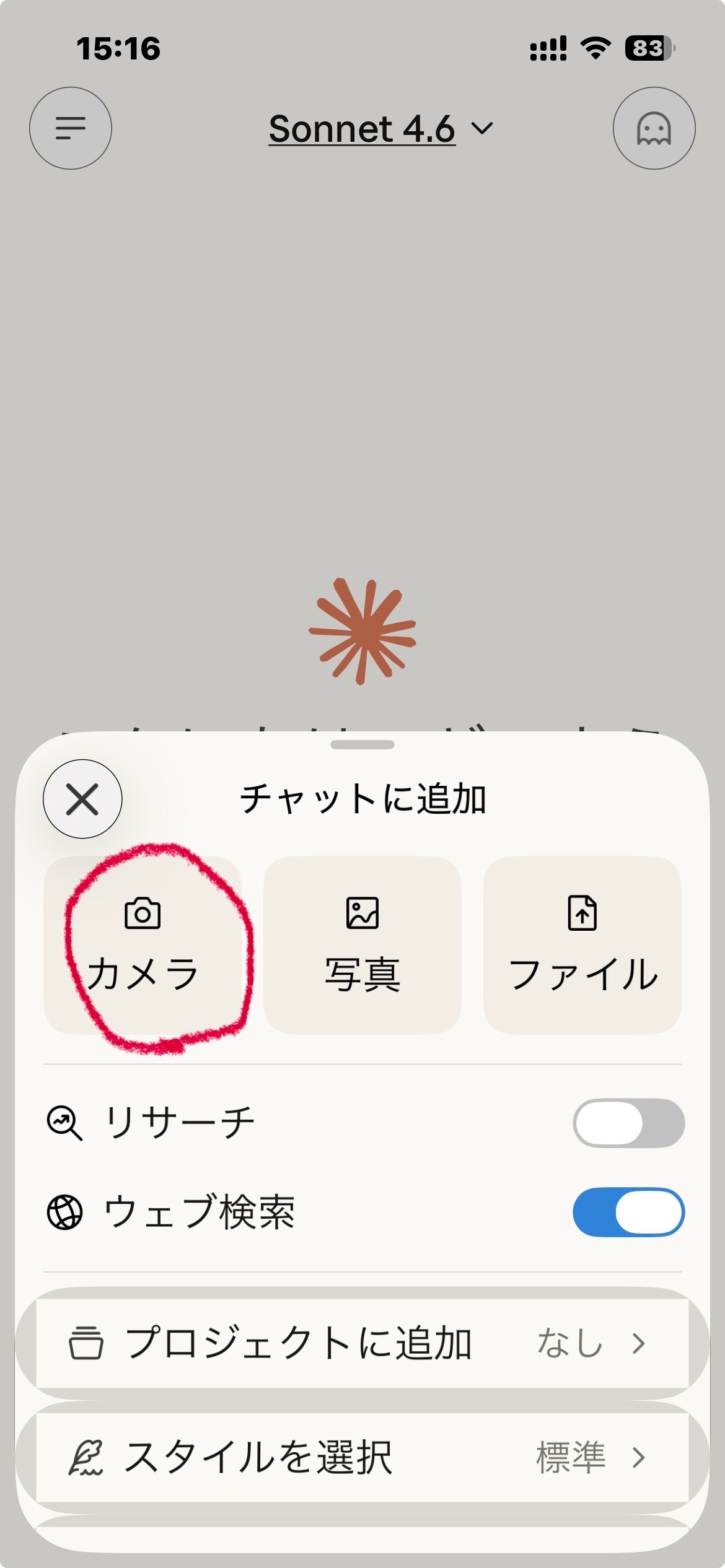Select the カメラ option
Screen dimensions: 725x1568
click(x=143, y=945)
